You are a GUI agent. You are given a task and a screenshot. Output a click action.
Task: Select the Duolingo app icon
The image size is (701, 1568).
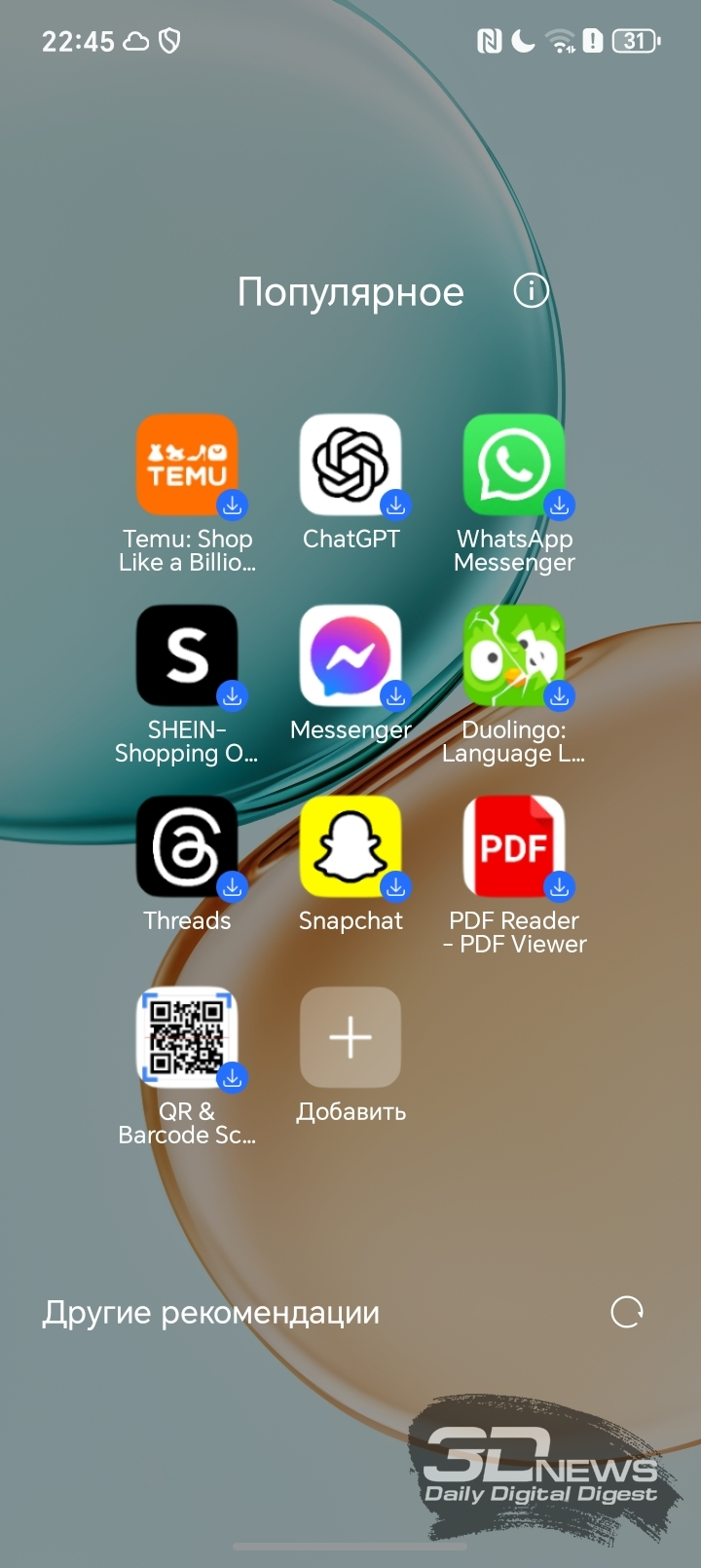(x=514, y=655)
